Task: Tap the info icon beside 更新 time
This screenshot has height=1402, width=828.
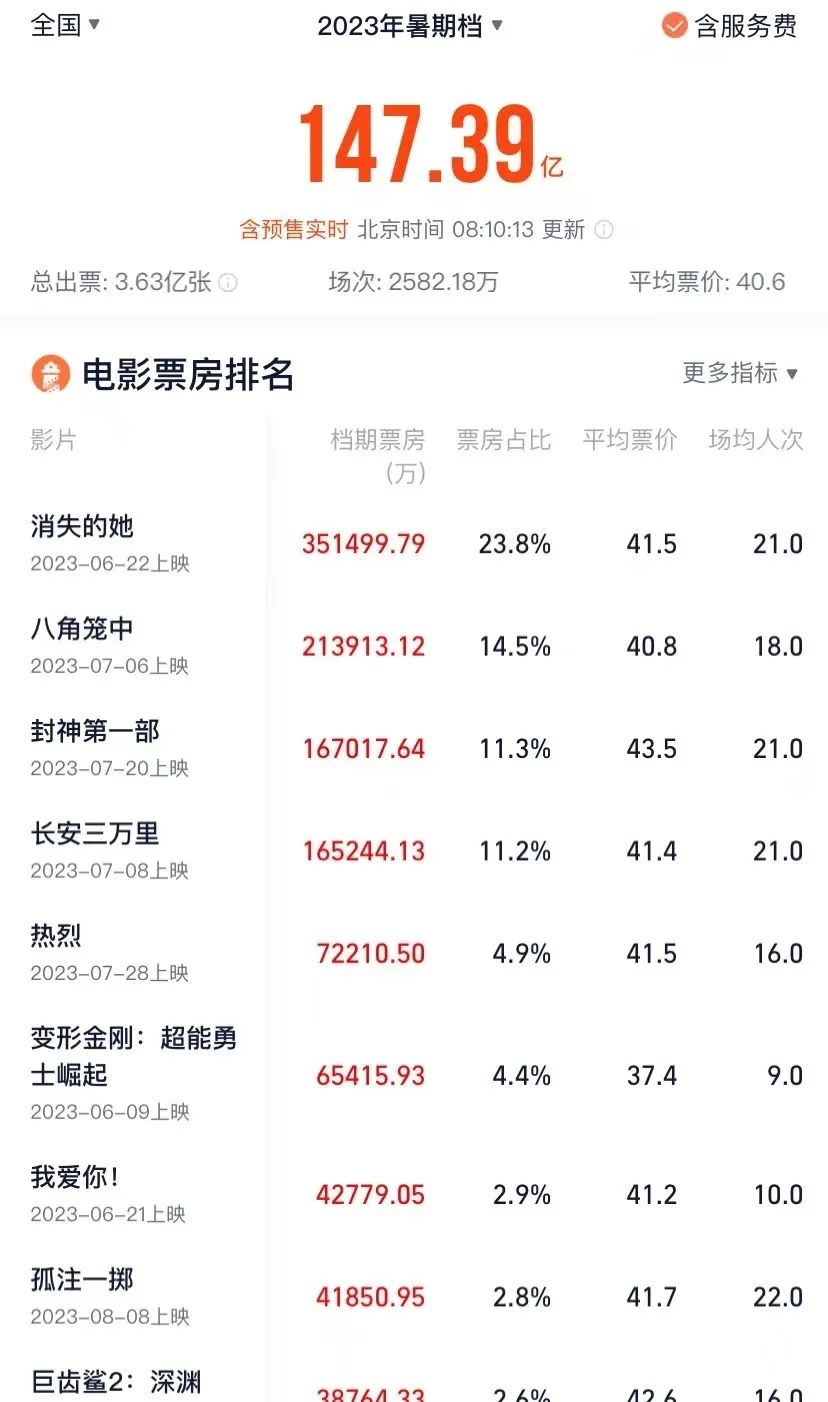Action: point(604,230)
